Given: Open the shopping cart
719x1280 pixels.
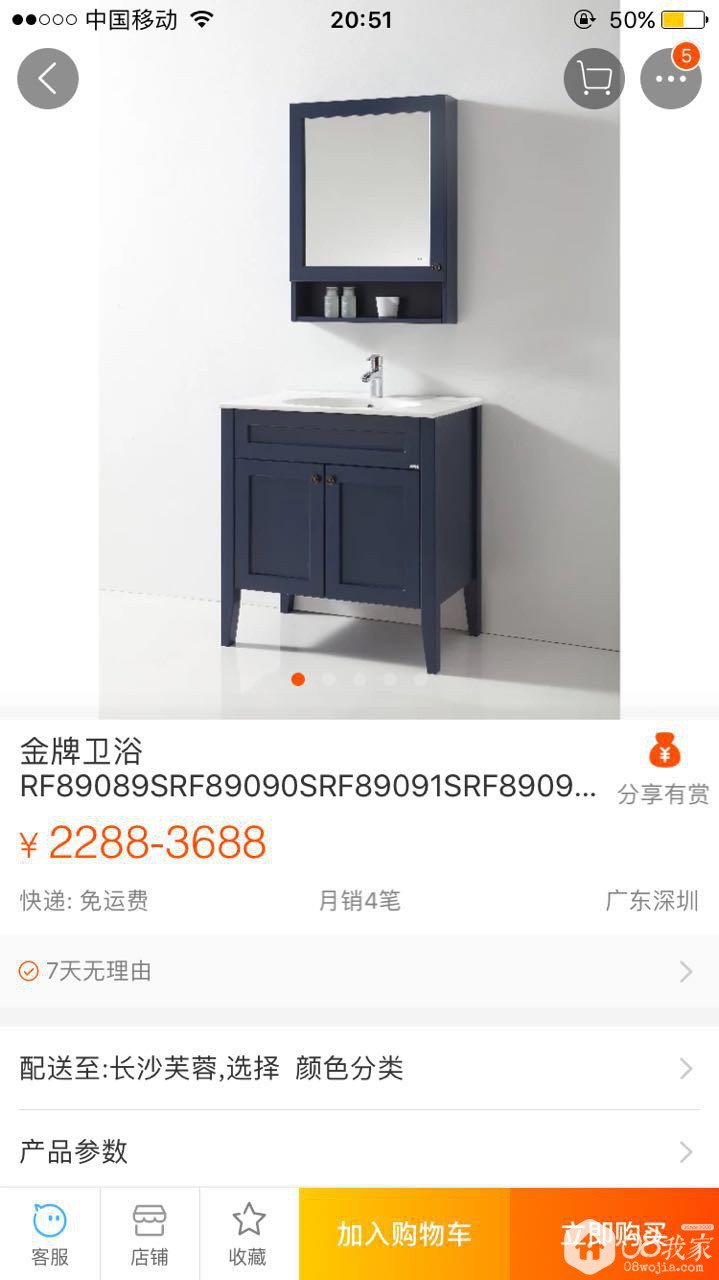Looking at the screenshot, I should pyautogui.click(x=594, y=78).
